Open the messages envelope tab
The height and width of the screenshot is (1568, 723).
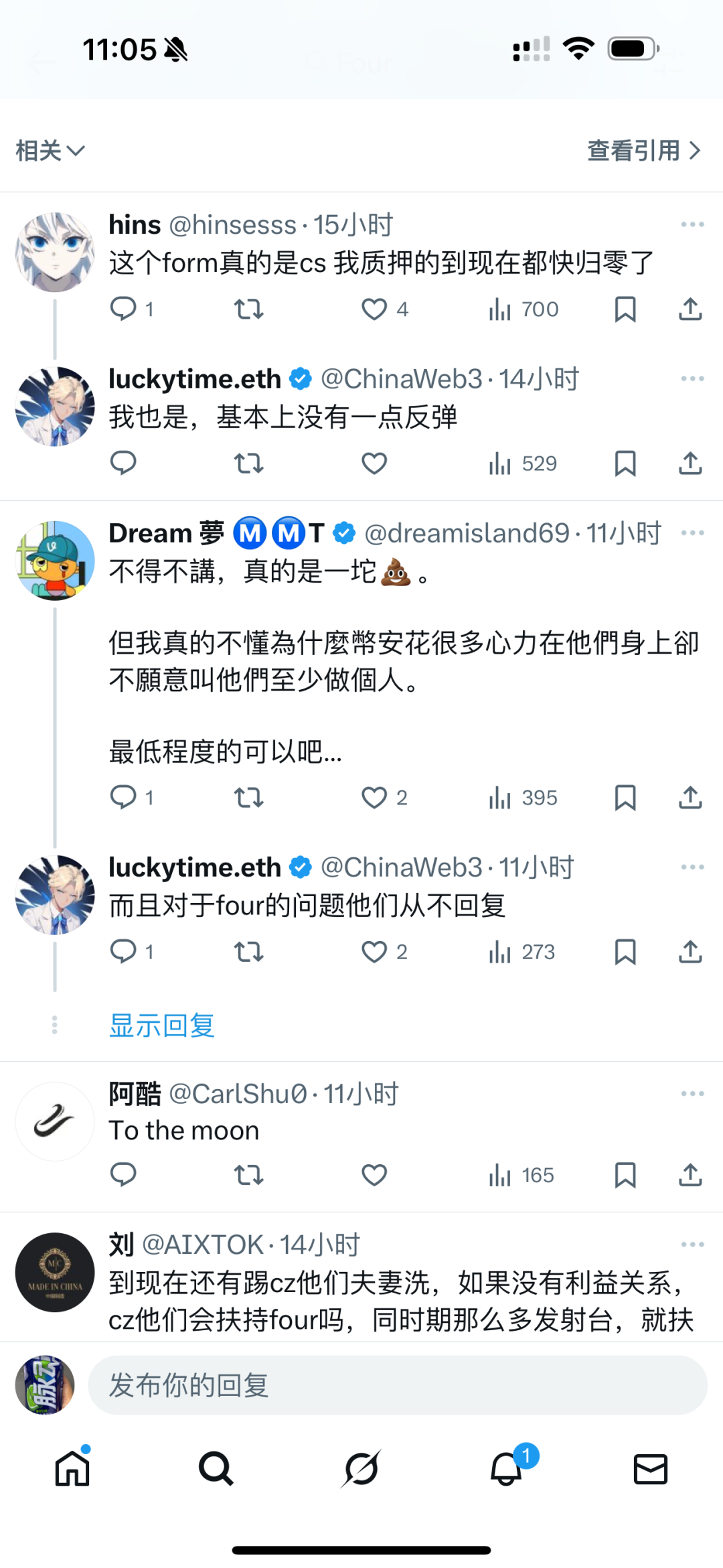650,1470
